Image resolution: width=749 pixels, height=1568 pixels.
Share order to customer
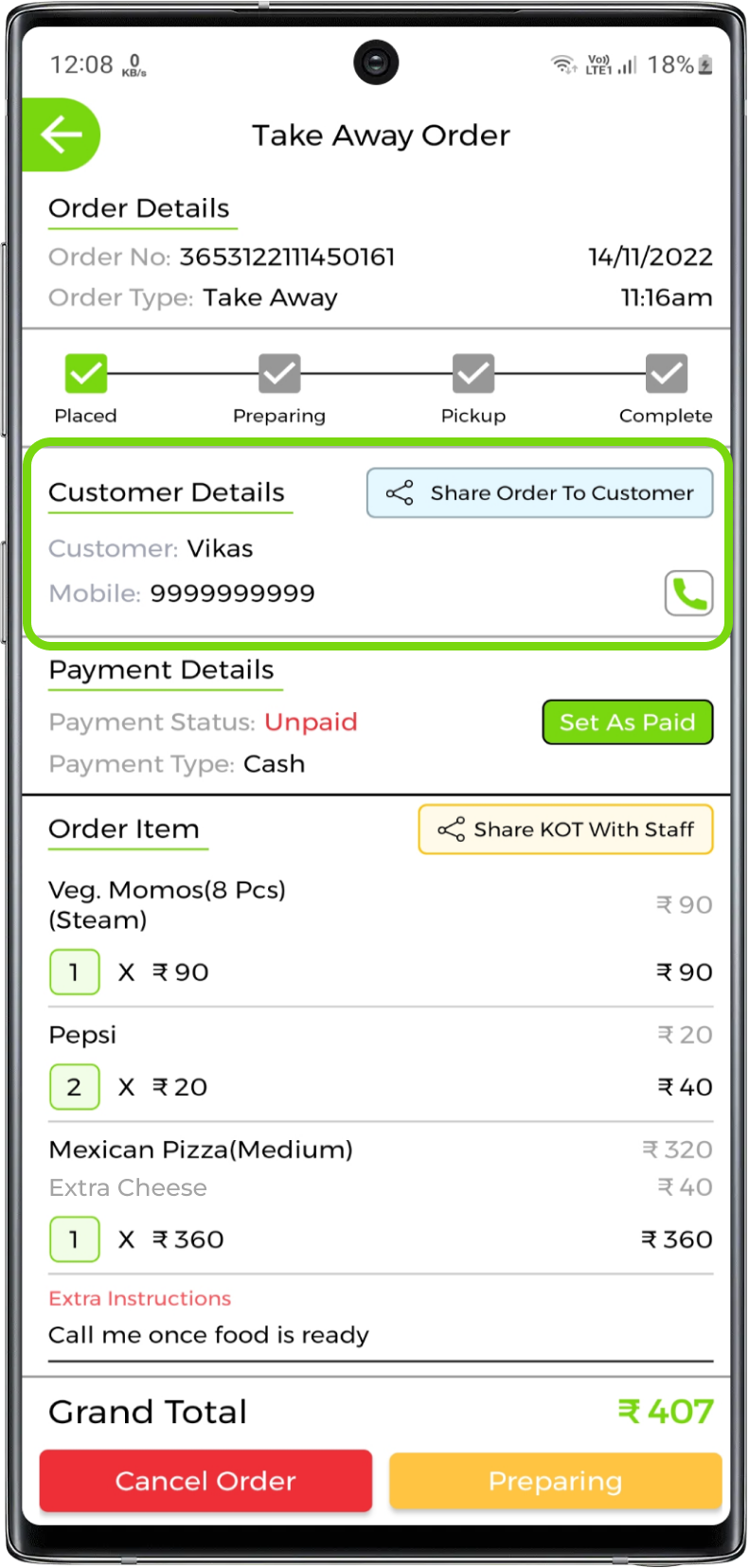tap(540, 493)
